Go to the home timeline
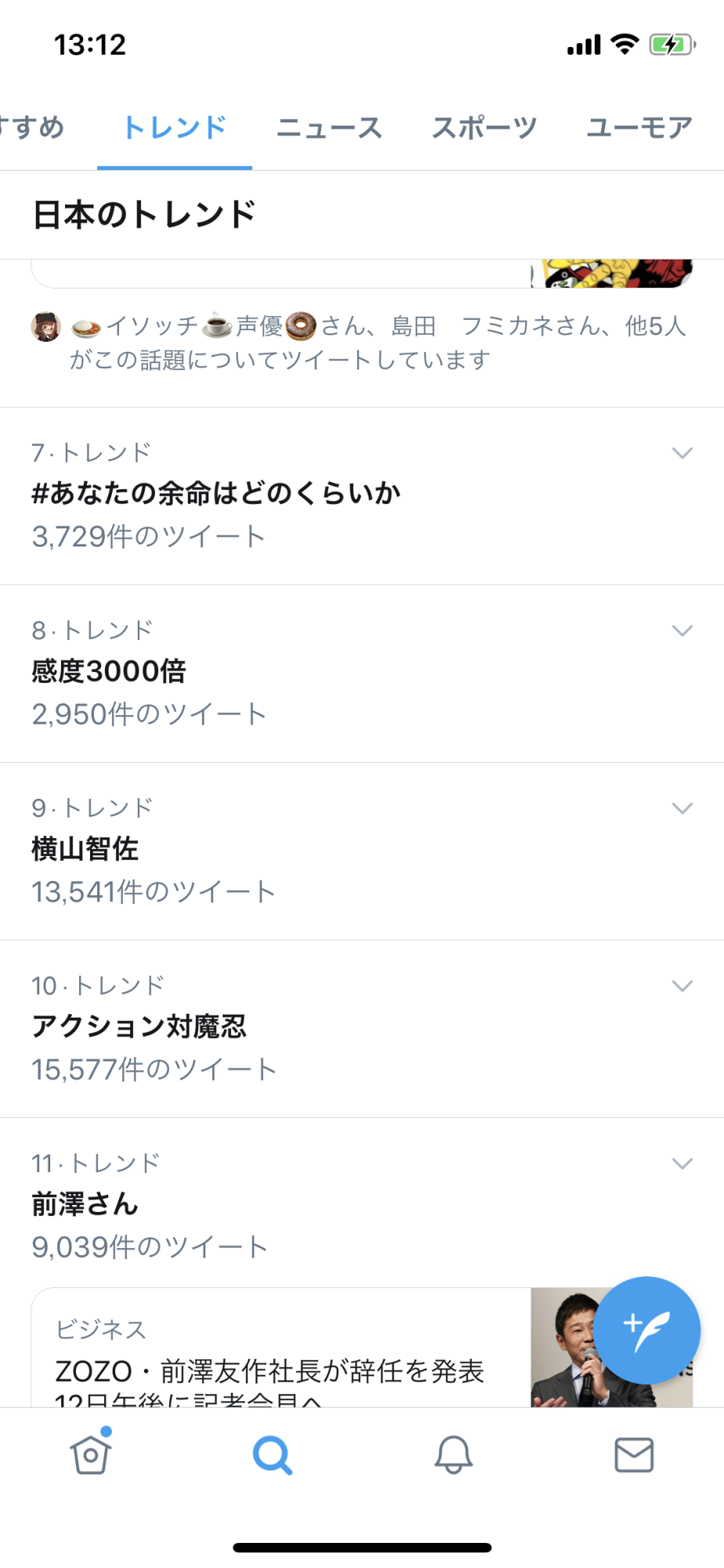Viewport: 724px width, 1568px height. pos(91,1456)
